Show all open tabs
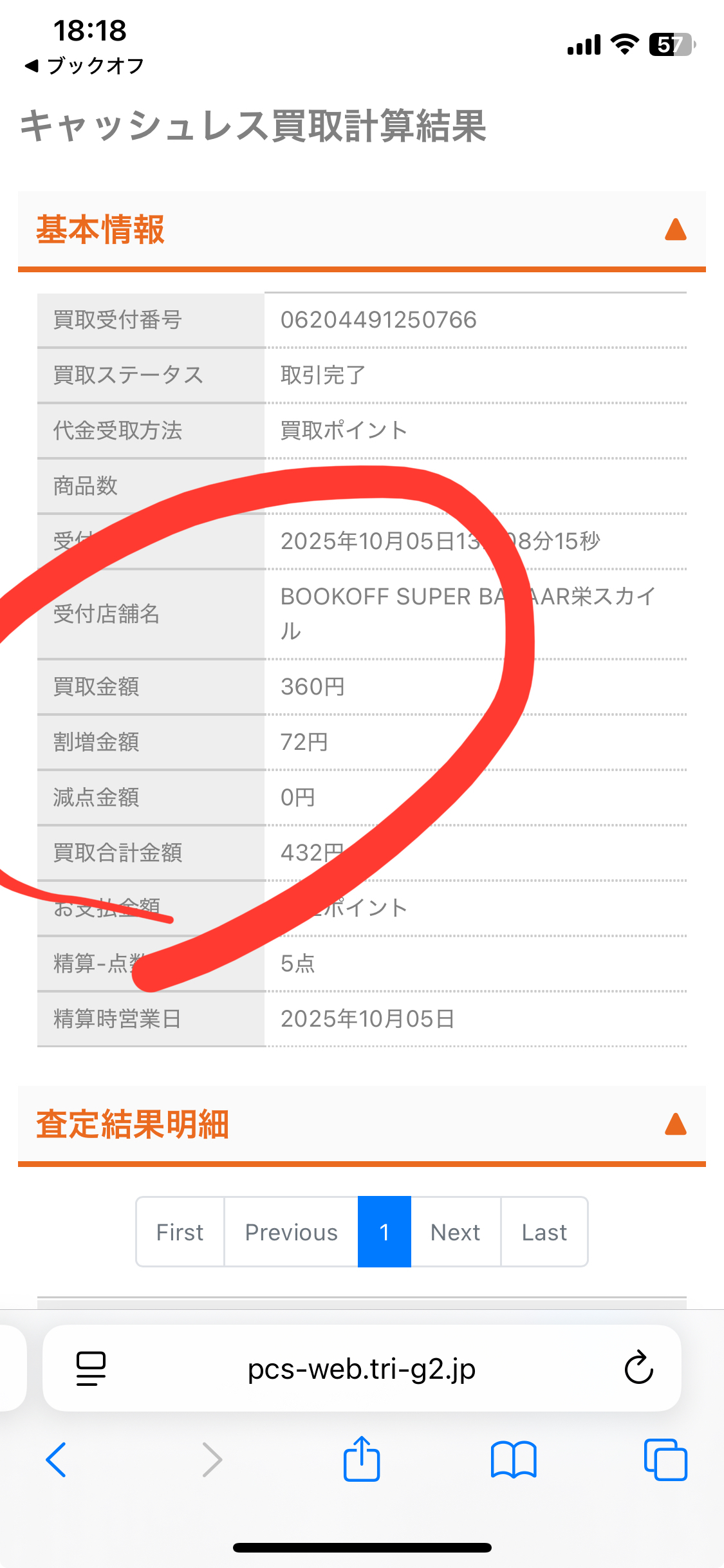Viewport: 724px width, 1568px height. 665,1460
